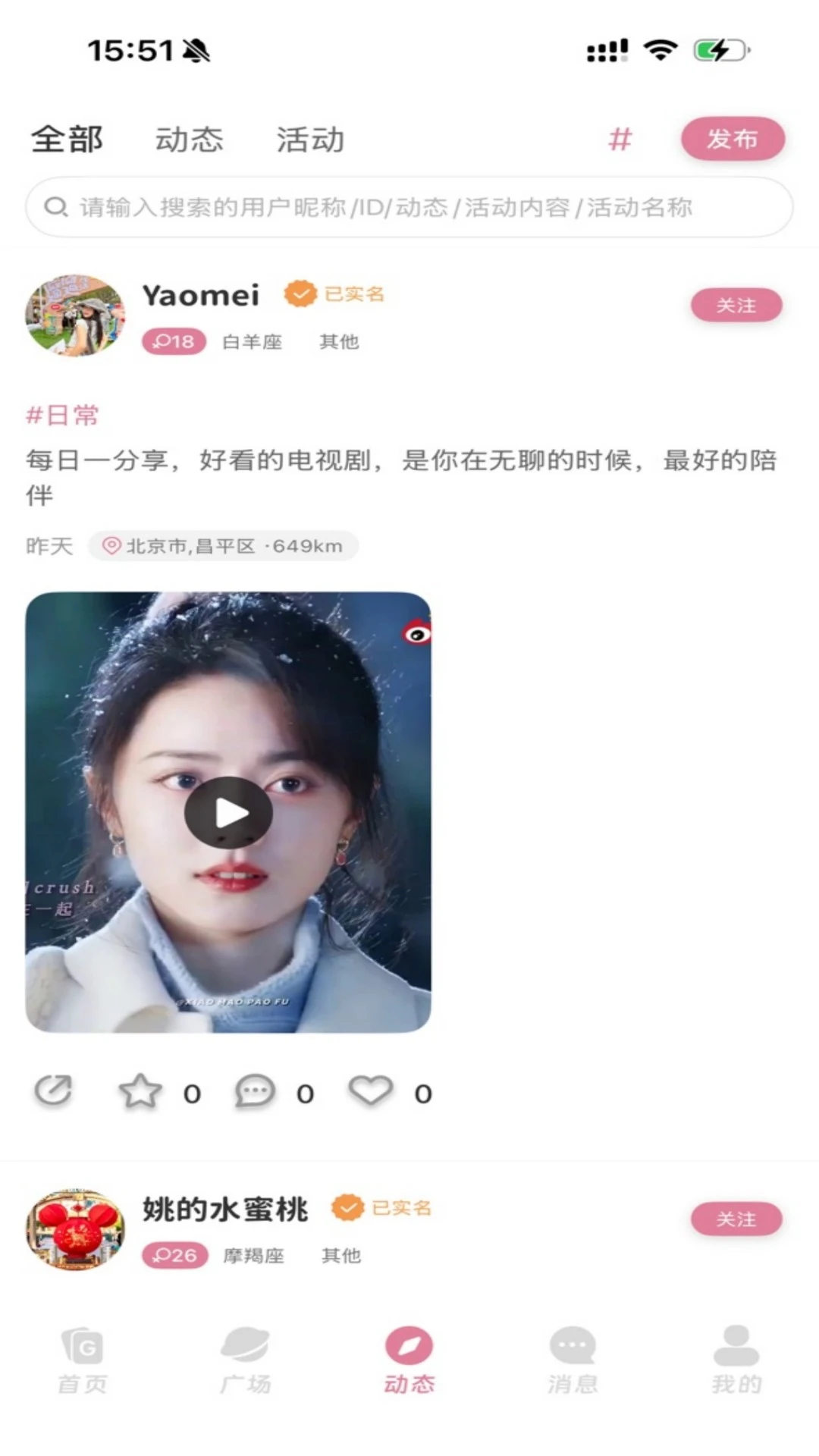Favorite Yaomei's post with the star
This screenshot has width=819, height=1456.
pos(140,1092)
